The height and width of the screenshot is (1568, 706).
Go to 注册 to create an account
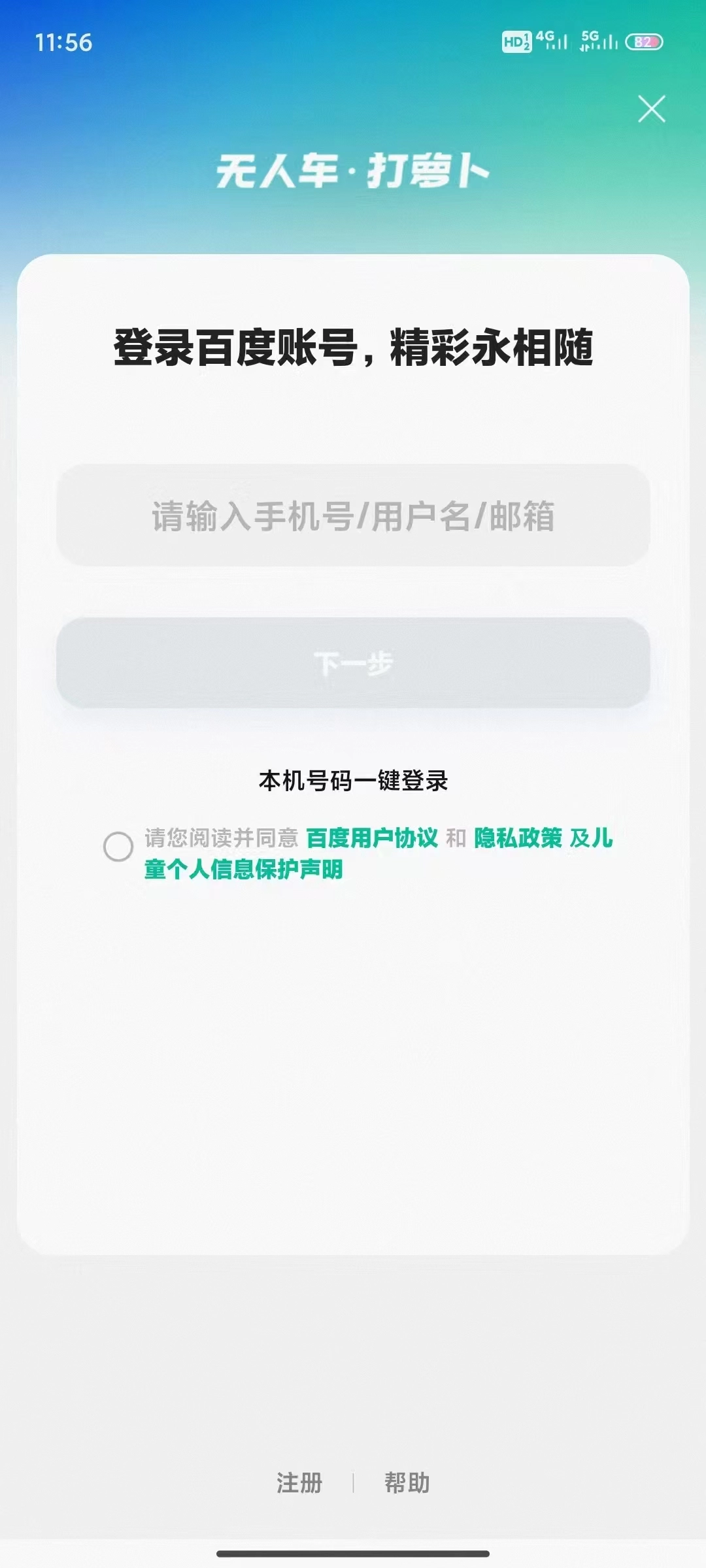coord(299,1484)
